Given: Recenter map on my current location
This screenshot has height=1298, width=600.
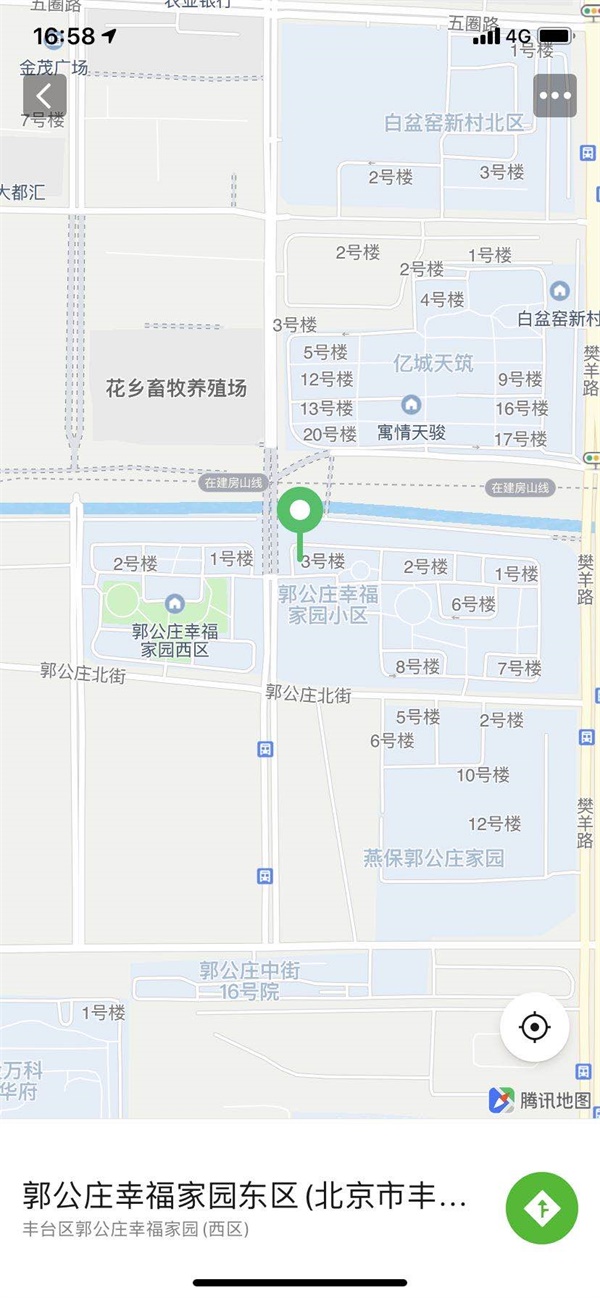Looking at the screenshot, I should click(535, 1027).
